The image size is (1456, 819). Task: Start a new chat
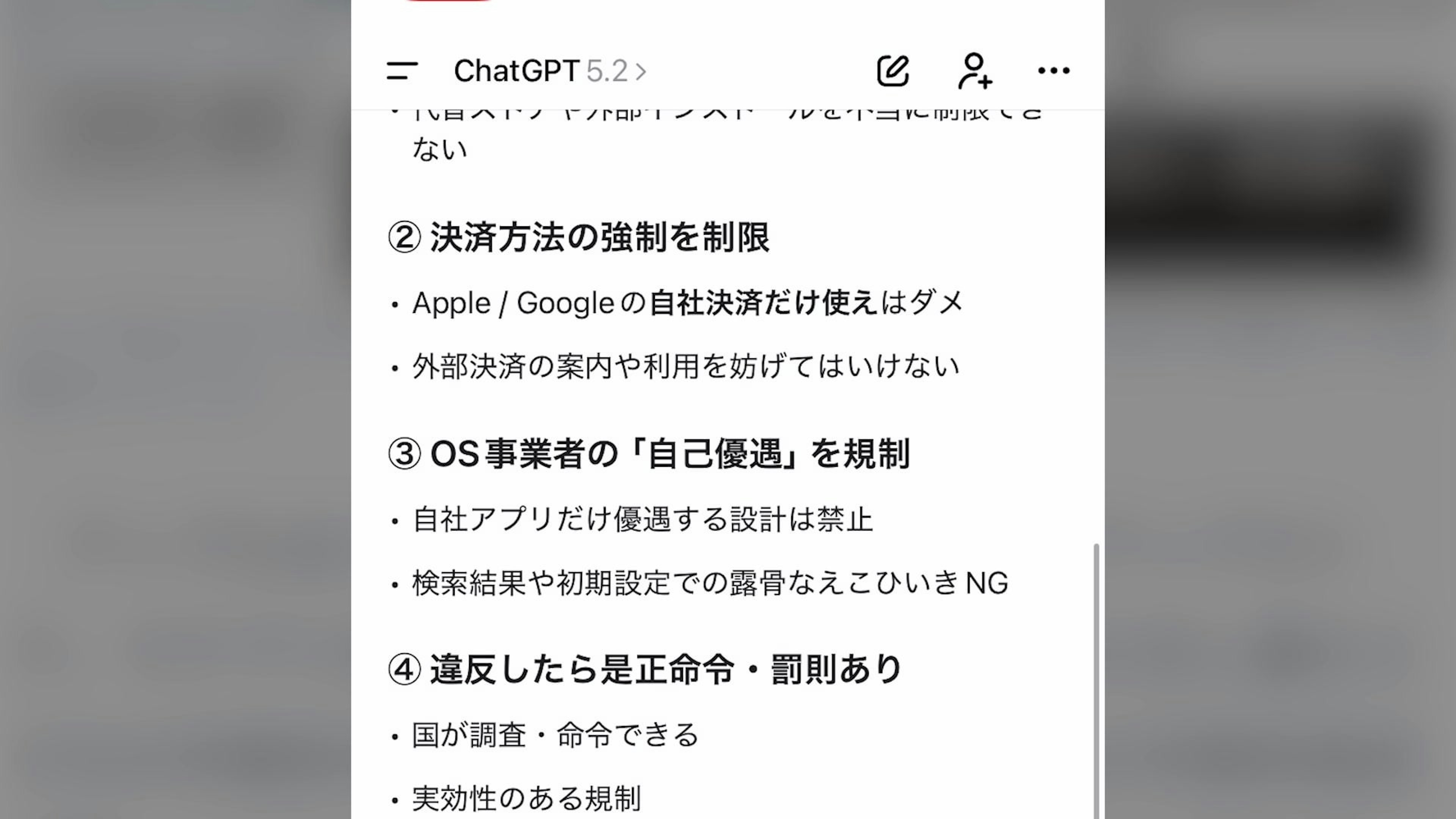pos(893,71)
